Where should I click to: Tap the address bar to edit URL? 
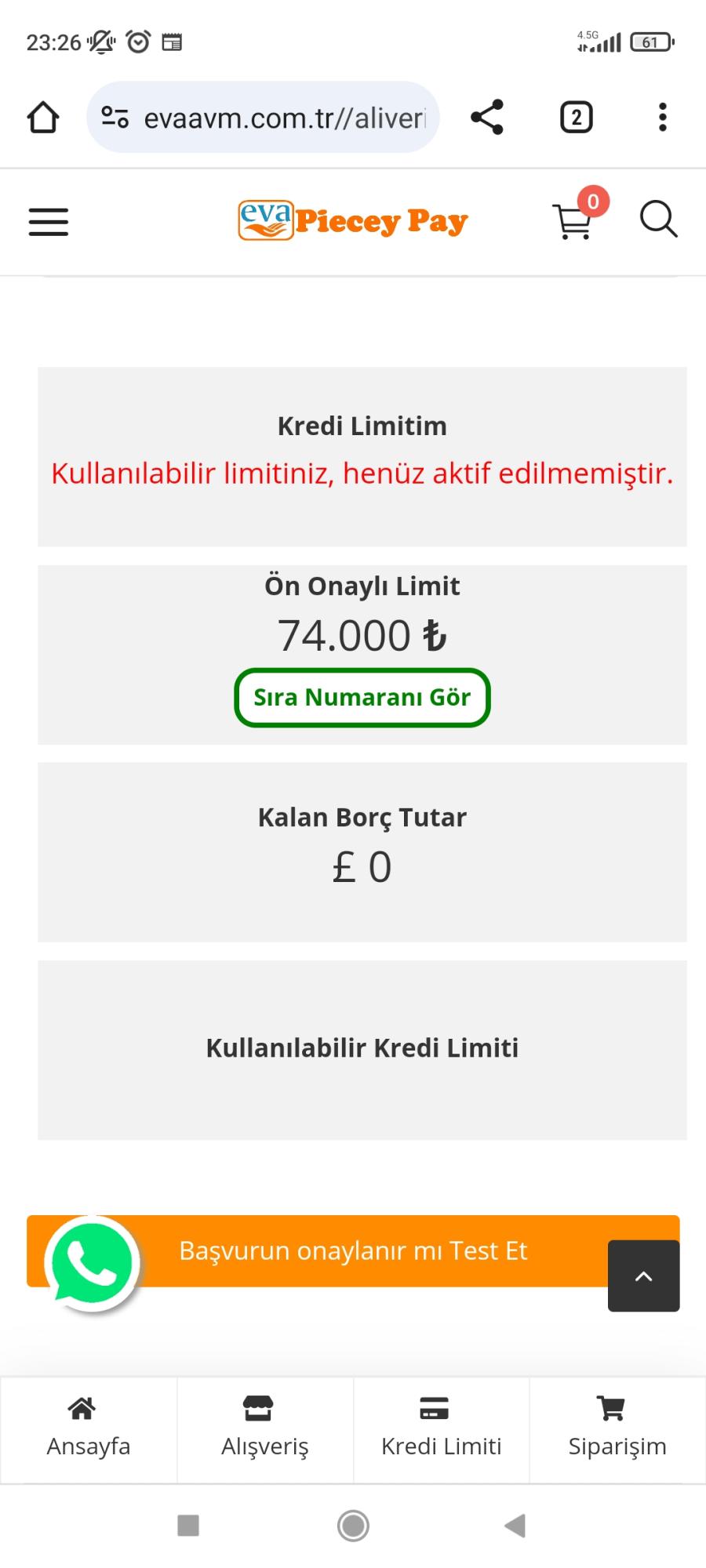[x=264, y=117]
